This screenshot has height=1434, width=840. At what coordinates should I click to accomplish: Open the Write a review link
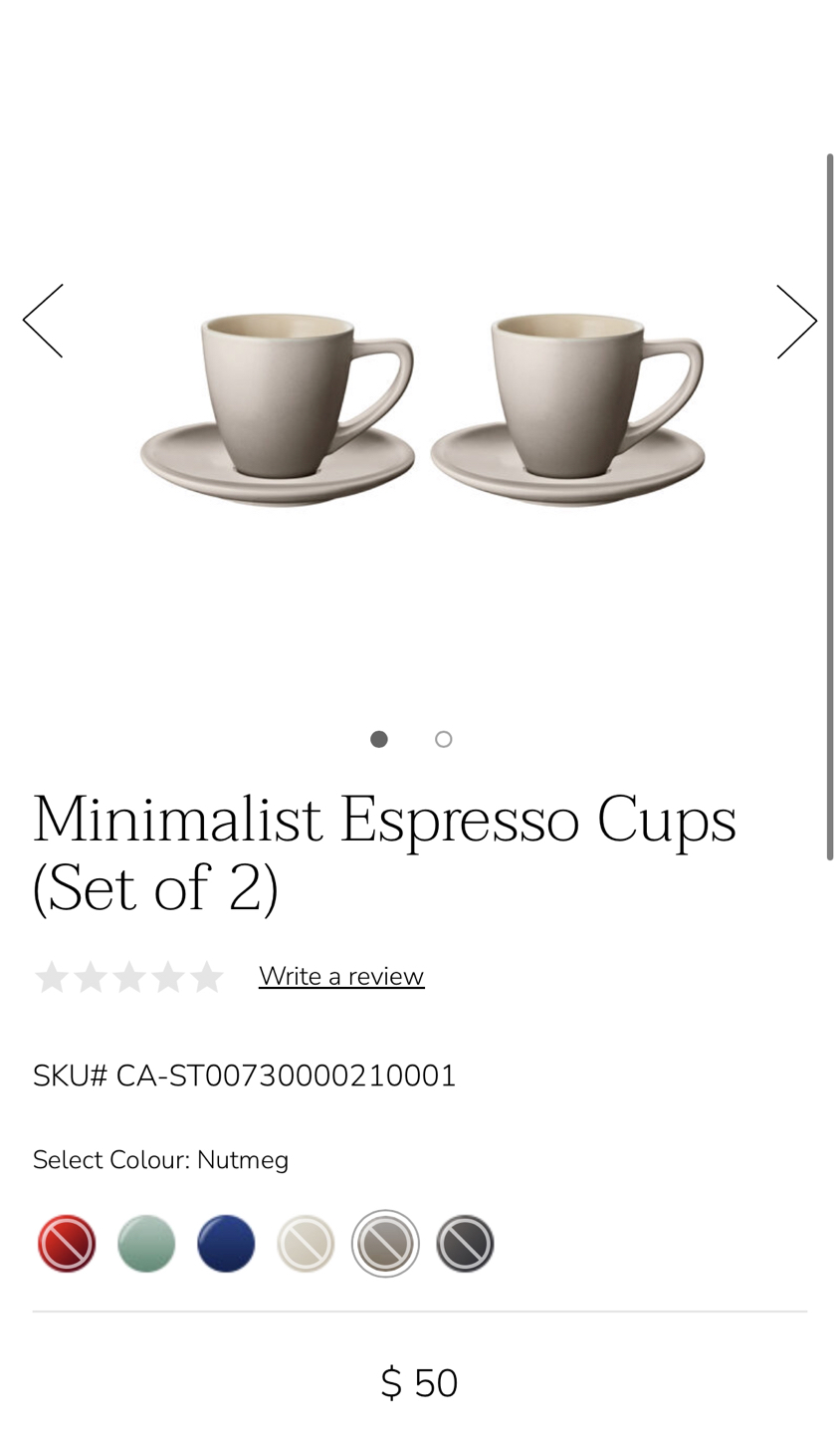point(341,976)
